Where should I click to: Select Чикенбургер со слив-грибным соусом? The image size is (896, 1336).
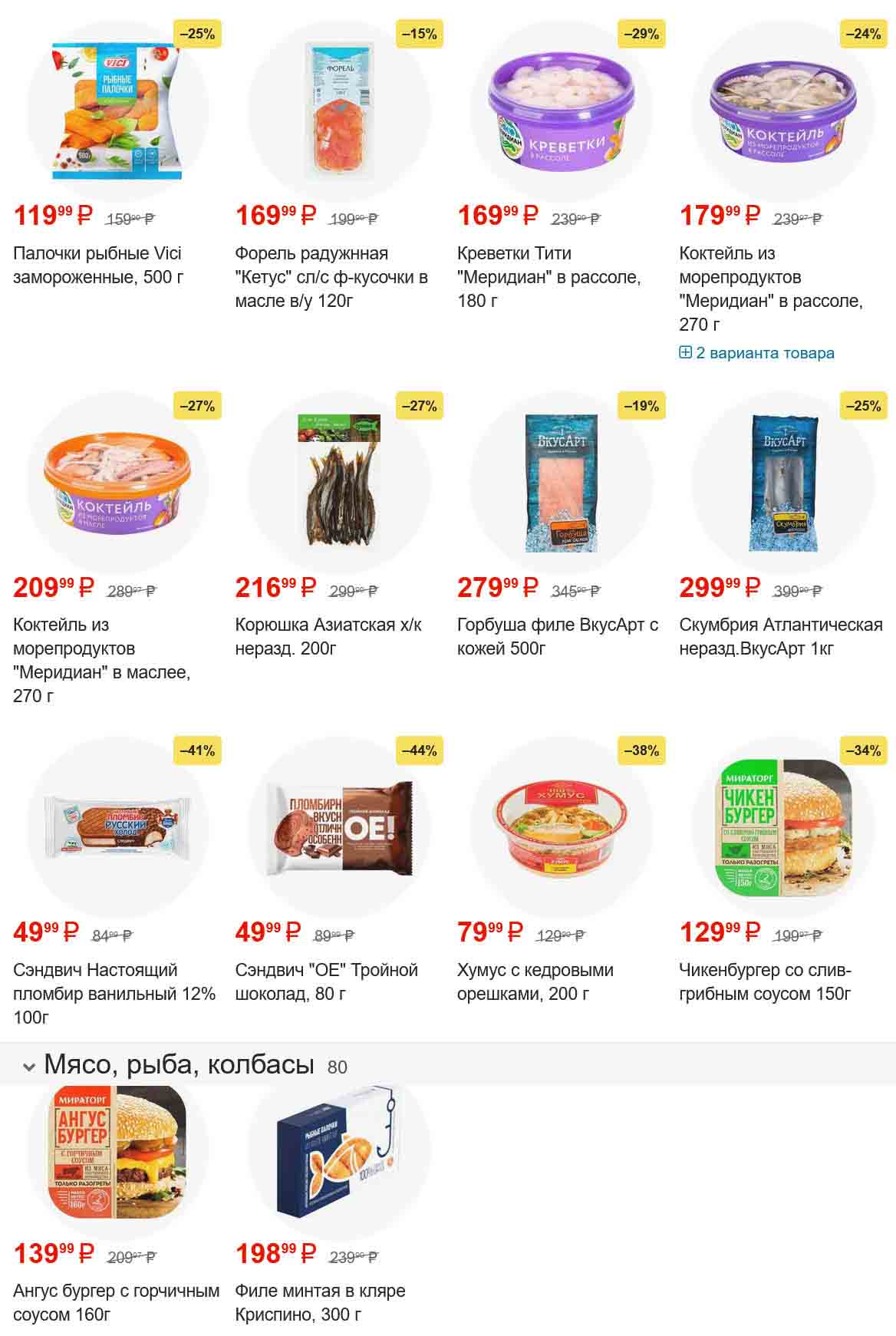(x=765, y=981)
